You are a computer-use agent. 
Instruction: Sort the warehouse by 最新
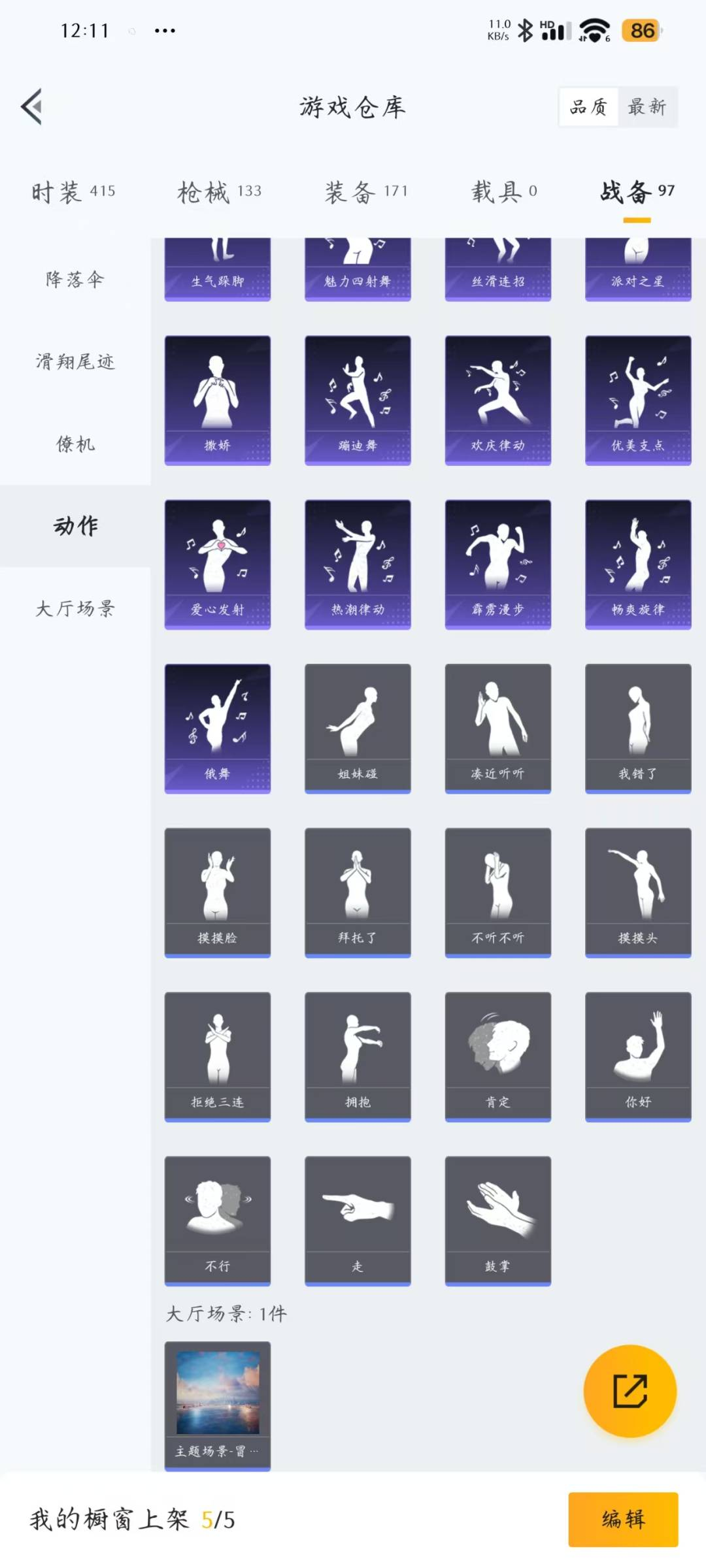647,106
